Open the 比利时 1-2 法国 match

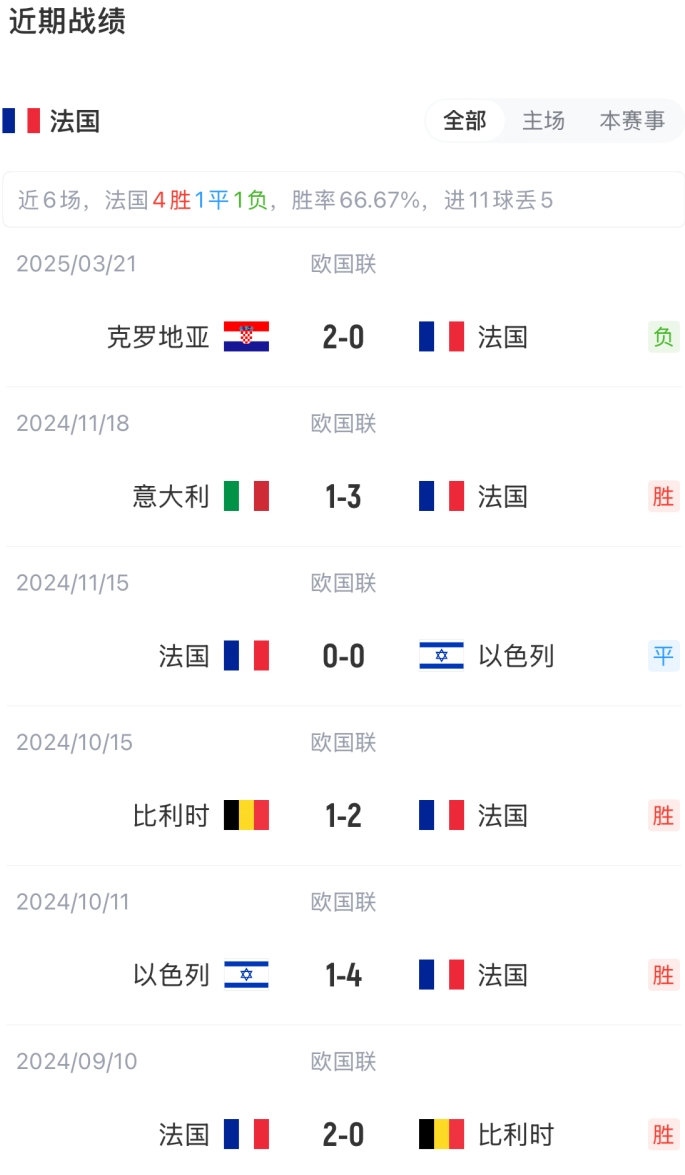(x=343, y=815)
